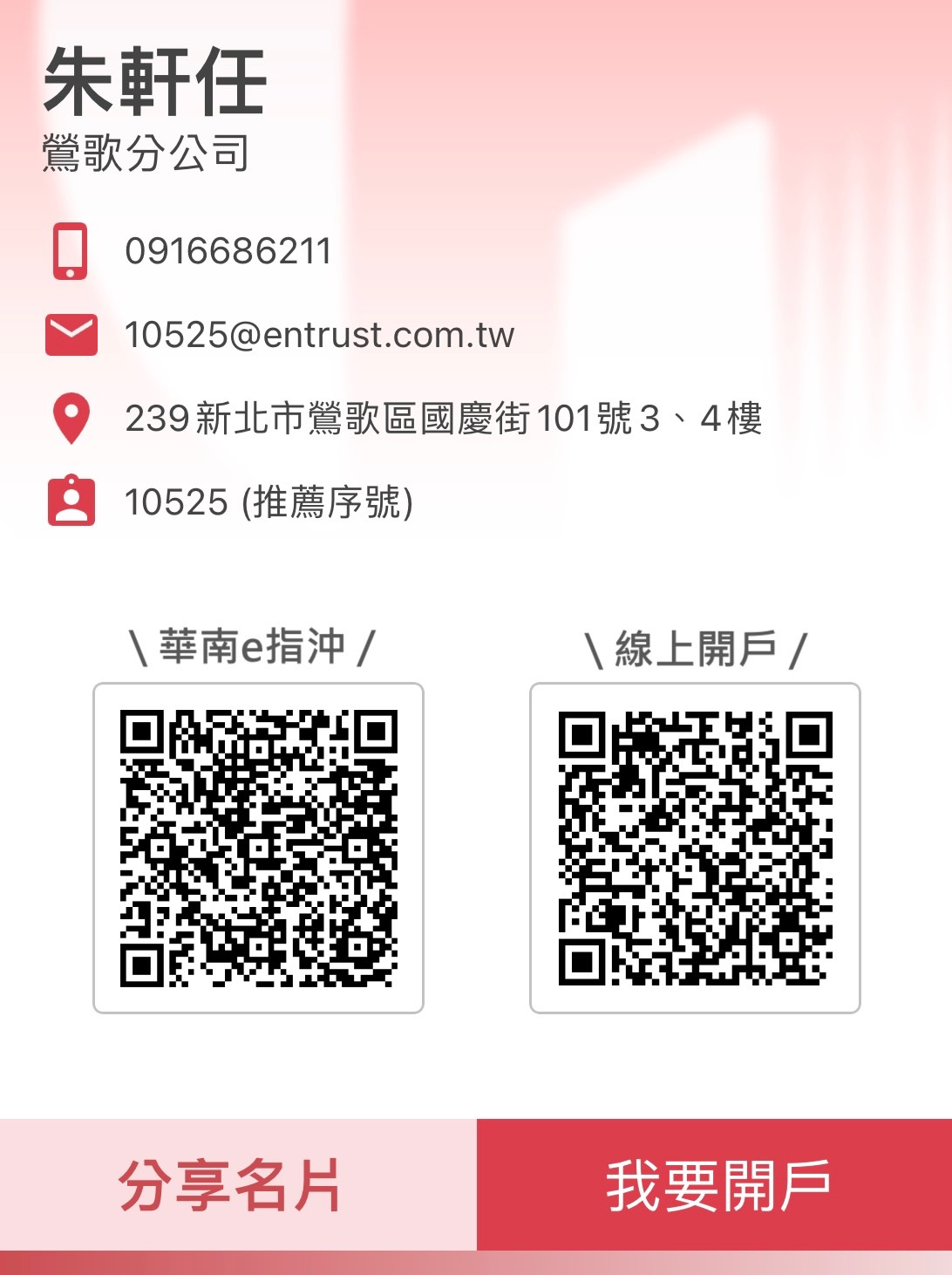Call the phone number 0916686211
The height and width of the screenshot is (1275, 952).
228,251
